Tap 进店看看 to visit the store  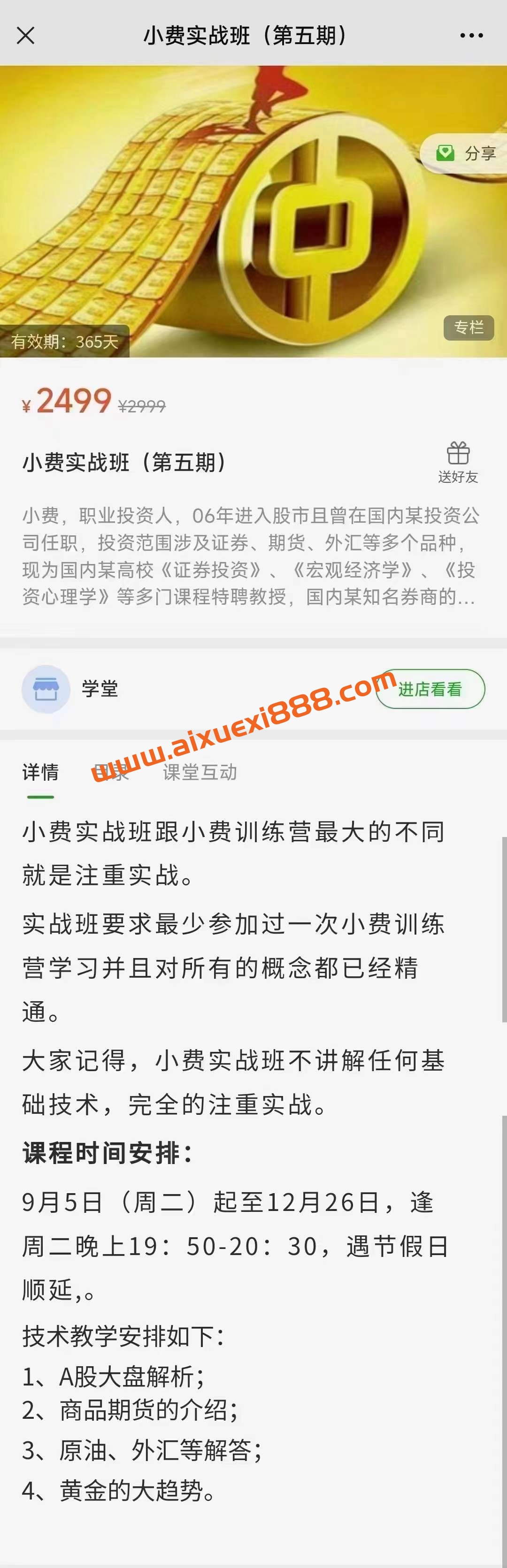pos(430,689)
